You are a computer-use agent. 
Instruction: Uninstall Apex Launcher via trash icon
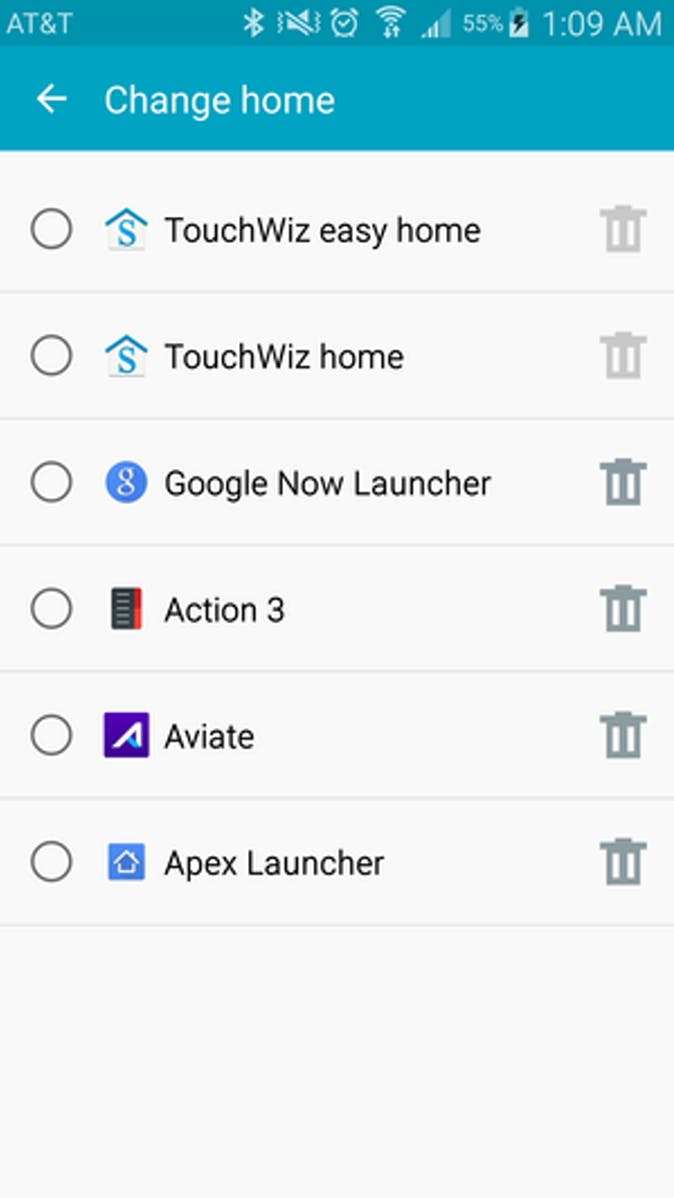pyautogui.click(x=623, y=862)
